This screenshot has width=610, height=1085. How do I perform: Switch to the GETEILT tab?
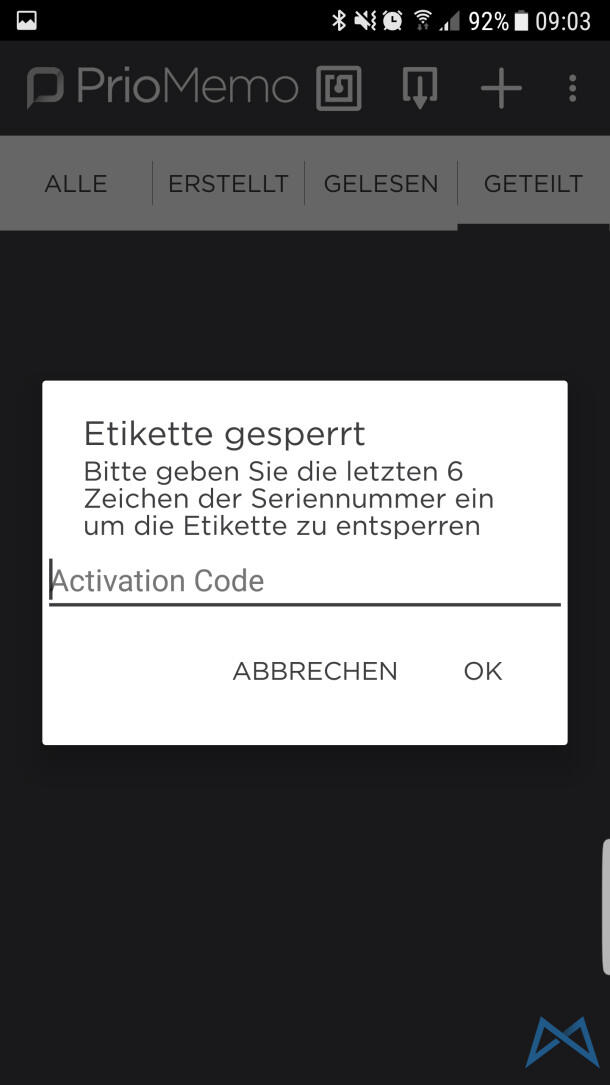533,183
